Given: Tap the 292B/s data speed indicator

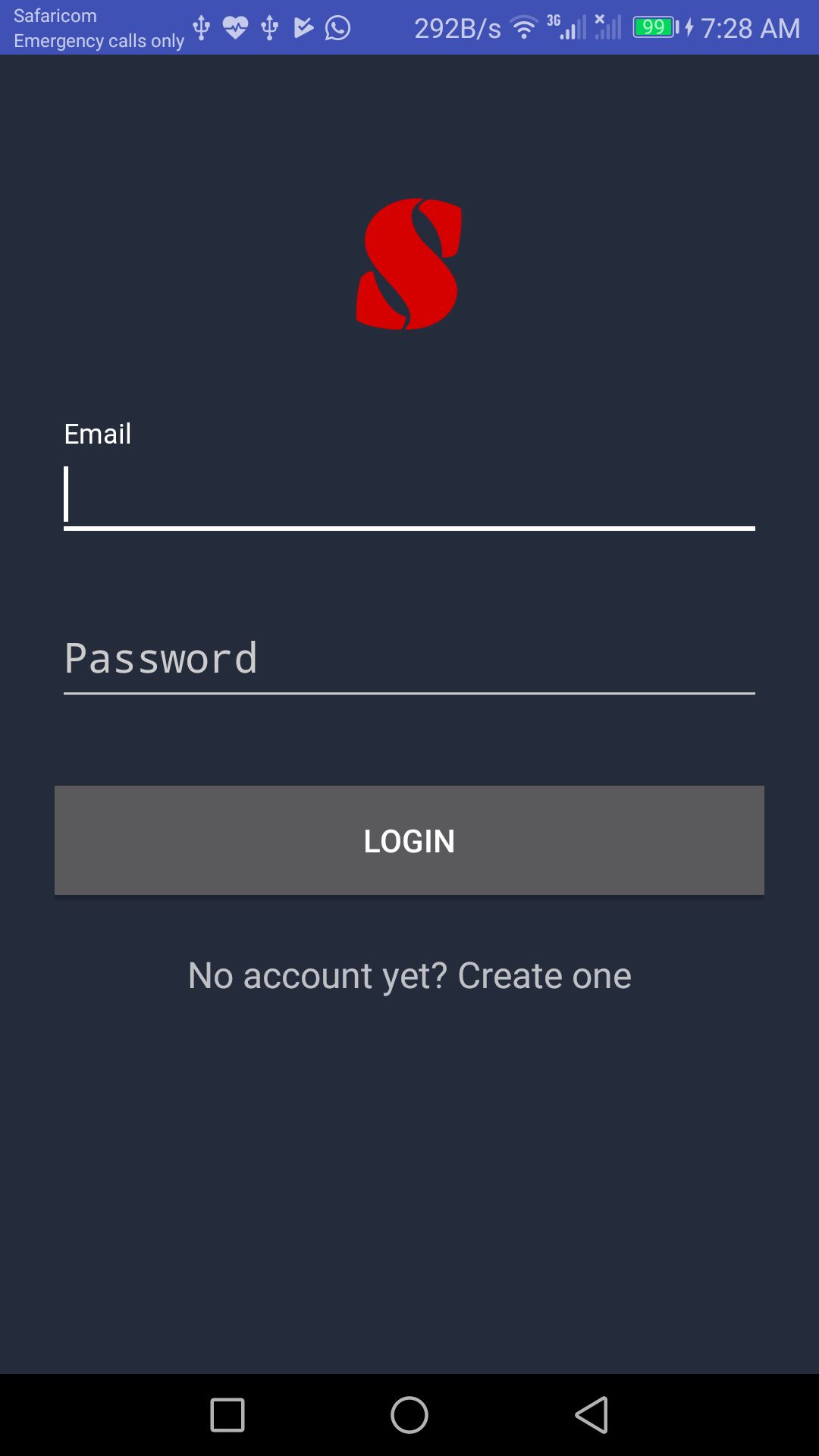Looking at the screenshot, I should (455, 27).
